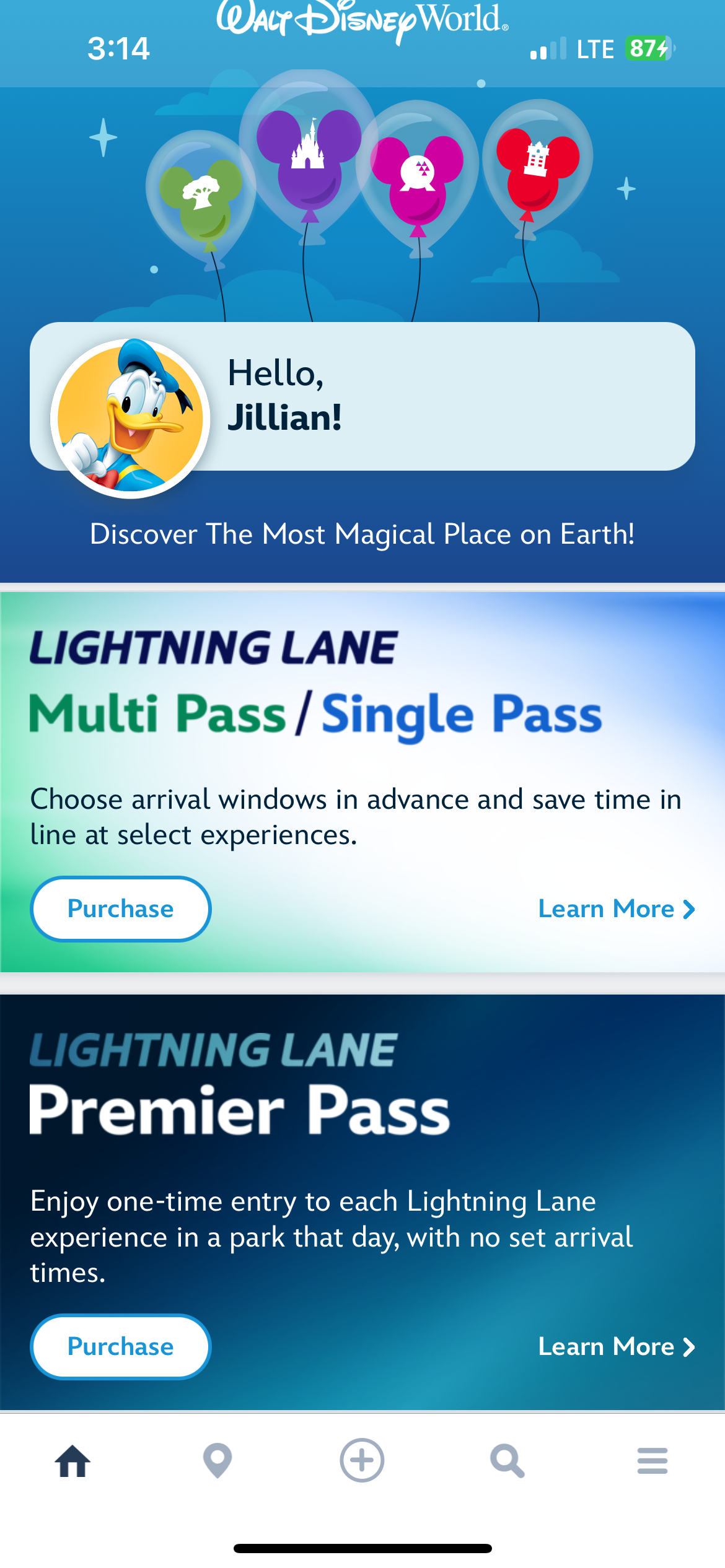
Task: Open the search tab
Action: click(x=507, y=1461)
